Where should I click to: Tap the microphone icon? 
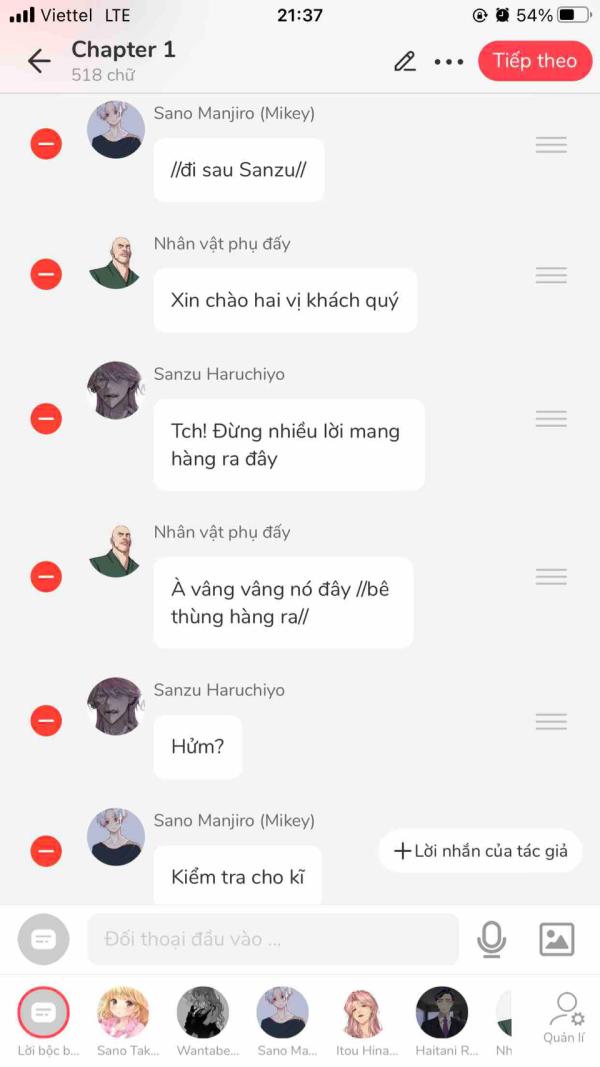tap(491, 939)
